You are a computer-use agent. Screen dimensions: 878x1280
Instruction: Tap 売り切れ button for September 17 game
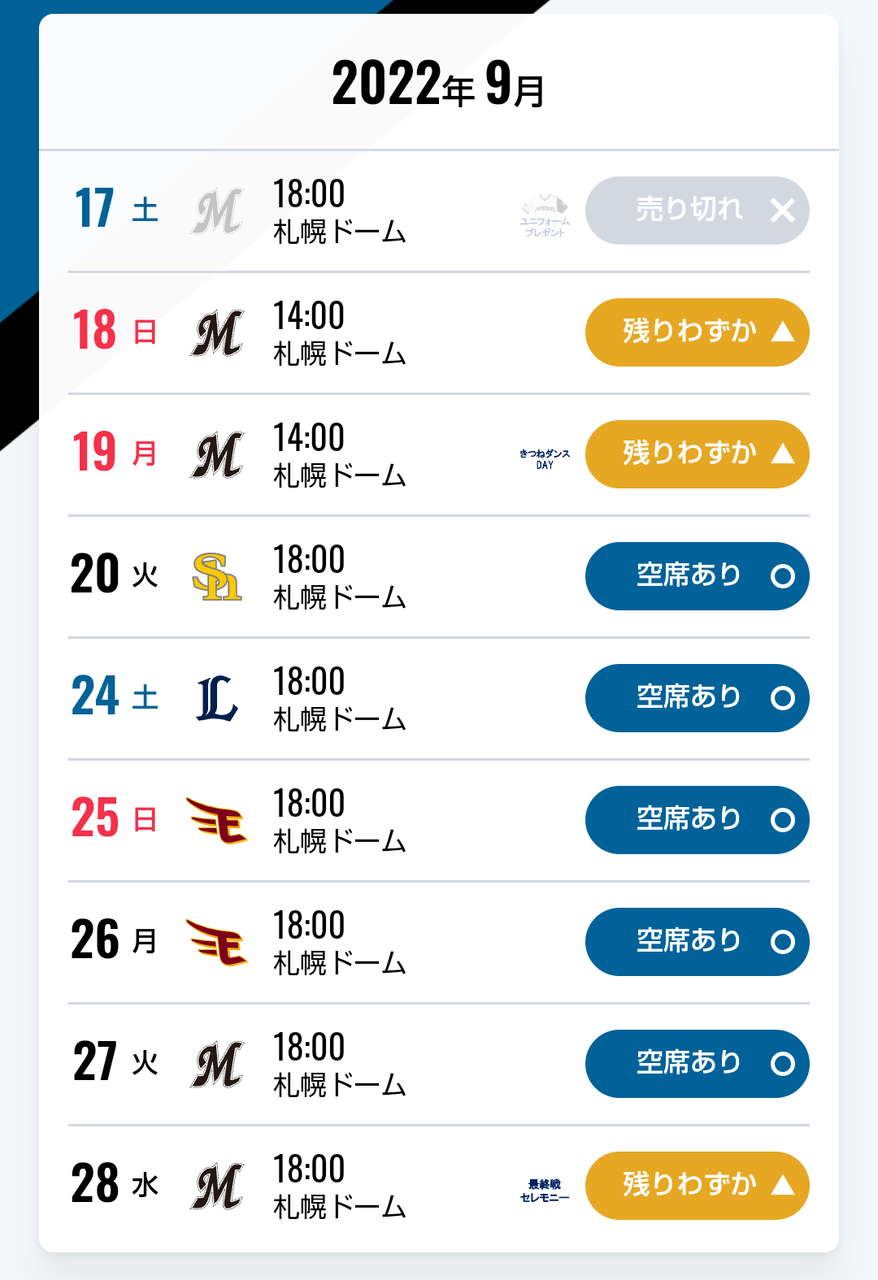click(697, 210)
